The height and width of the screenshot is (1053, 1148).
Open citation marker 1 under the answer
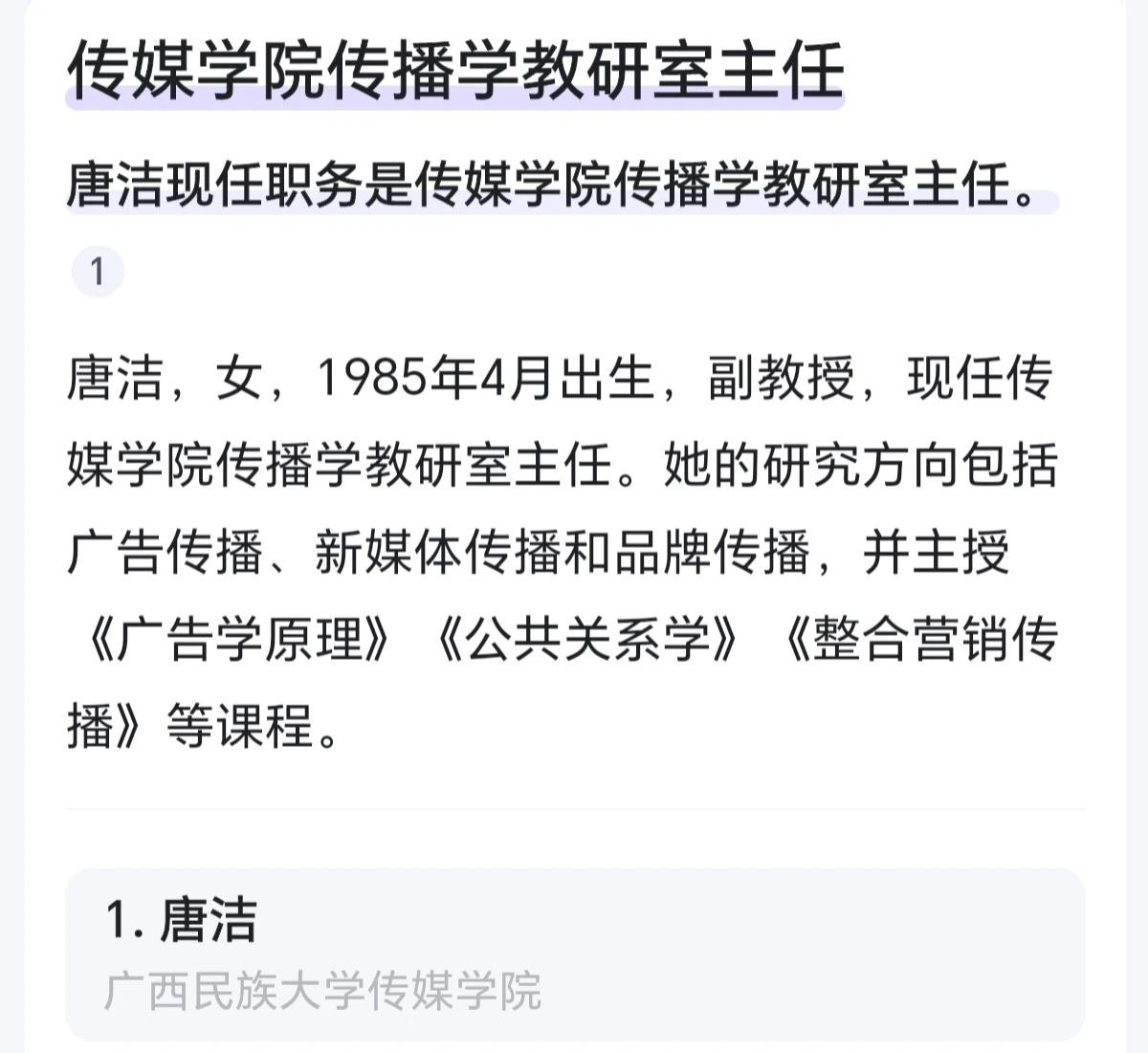98,272
